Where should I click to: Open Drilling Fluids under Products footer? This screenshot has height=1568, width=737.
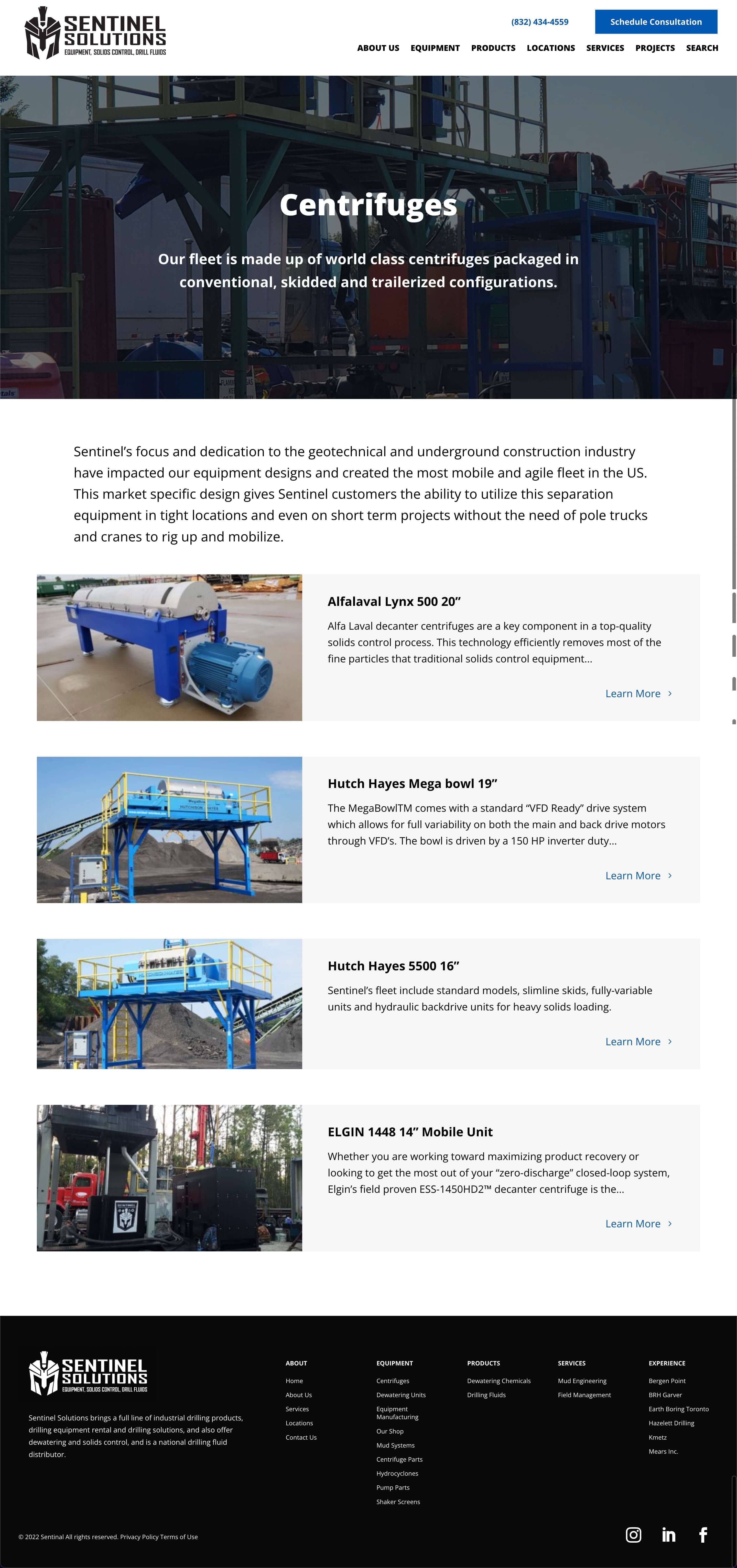coord(486,1395)
